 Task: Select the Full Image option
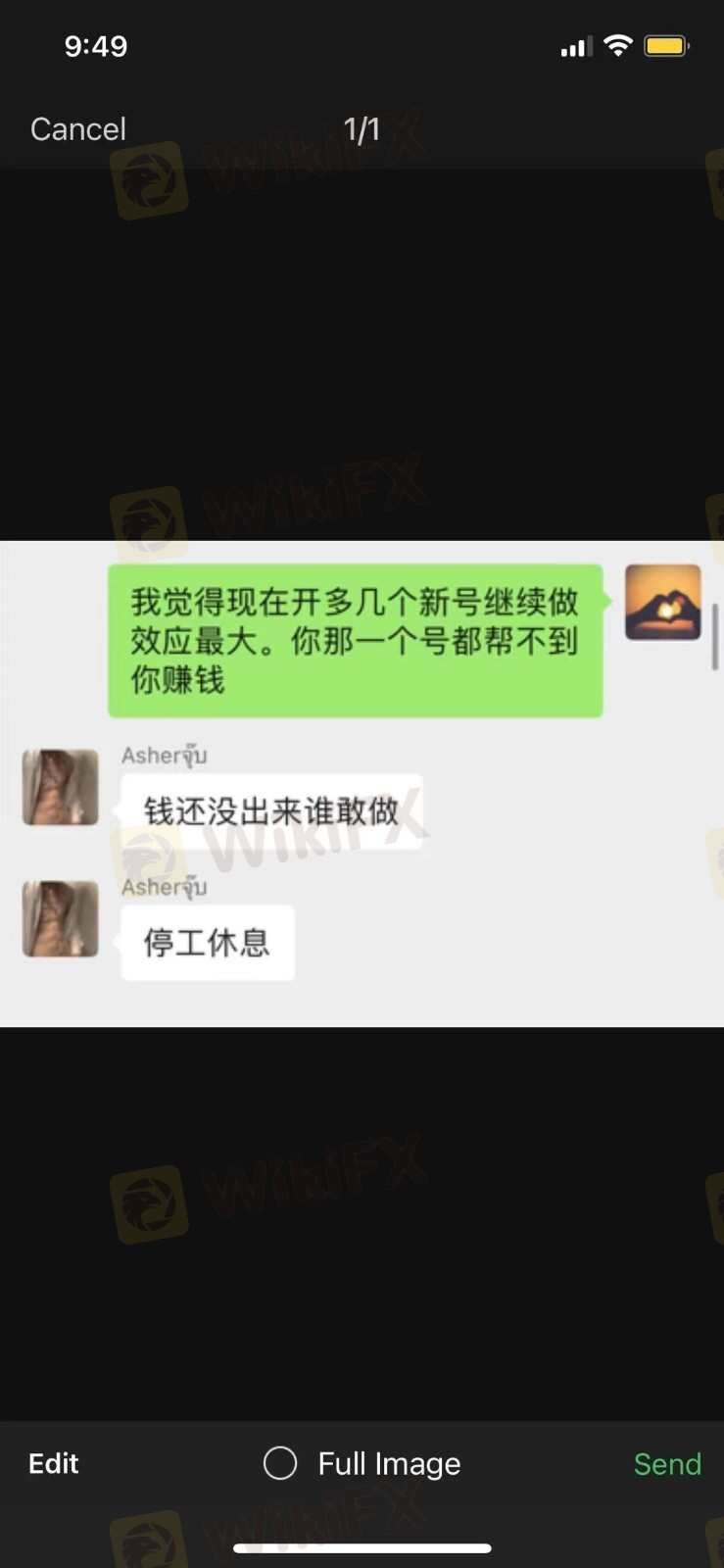tap(281, 1463)
